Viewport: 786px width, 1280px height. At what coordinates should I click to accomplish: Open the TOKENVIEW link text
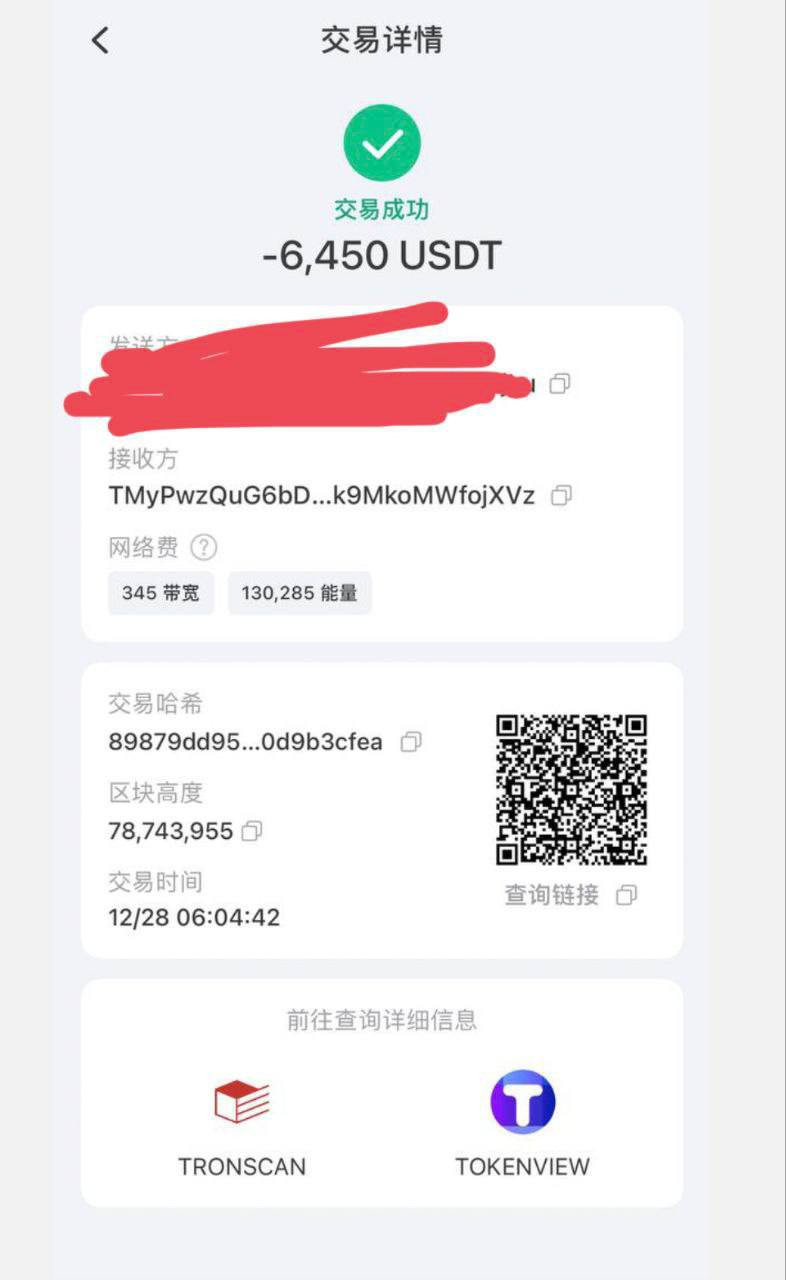522,1166
